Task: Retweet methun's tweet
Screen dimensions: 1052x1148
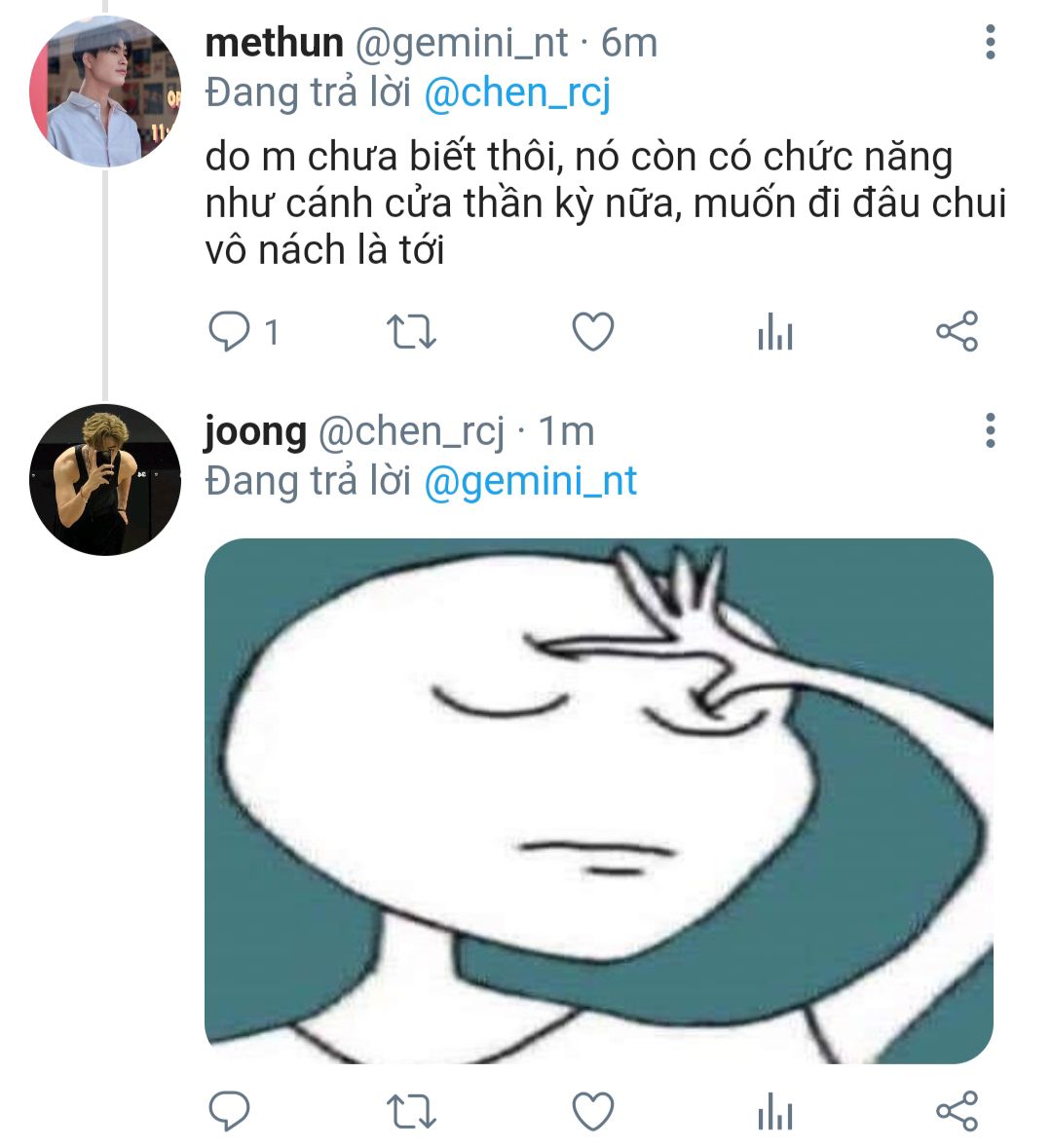Action: (411, 333)
